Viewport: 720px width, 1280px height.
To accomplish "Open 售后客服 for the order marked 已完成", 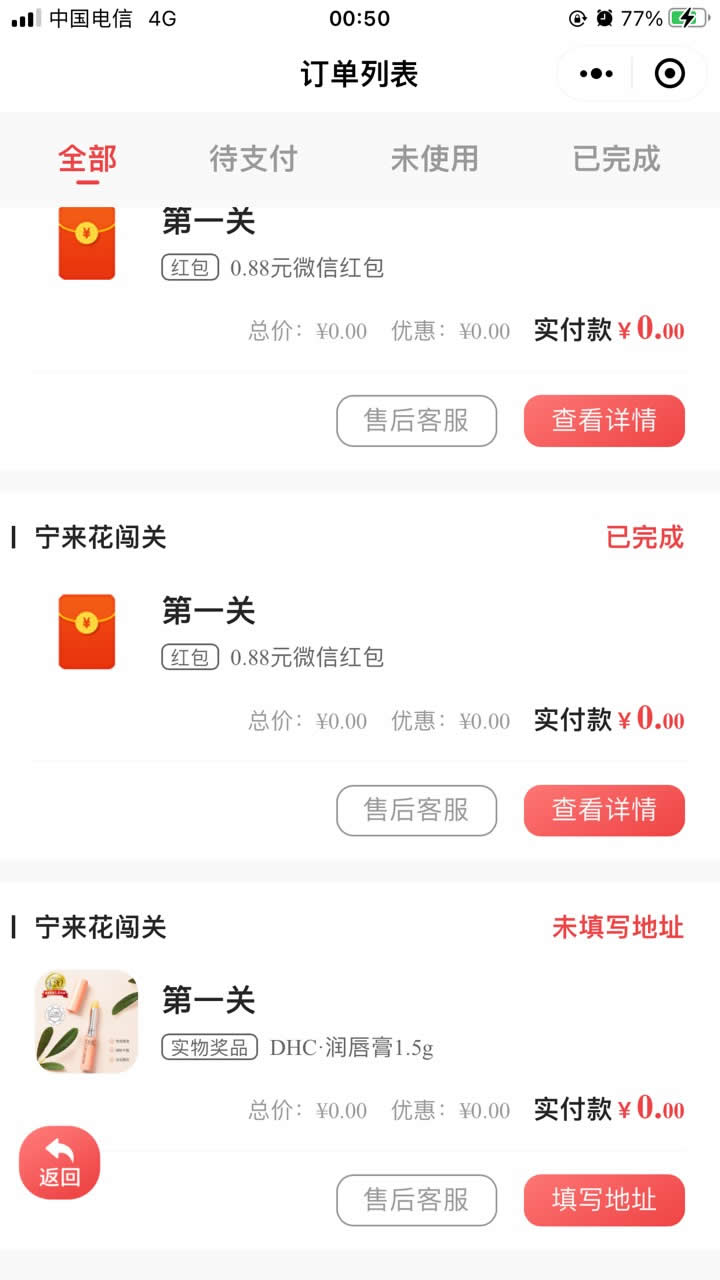I will pyautogui.click(x=416, y=810).
